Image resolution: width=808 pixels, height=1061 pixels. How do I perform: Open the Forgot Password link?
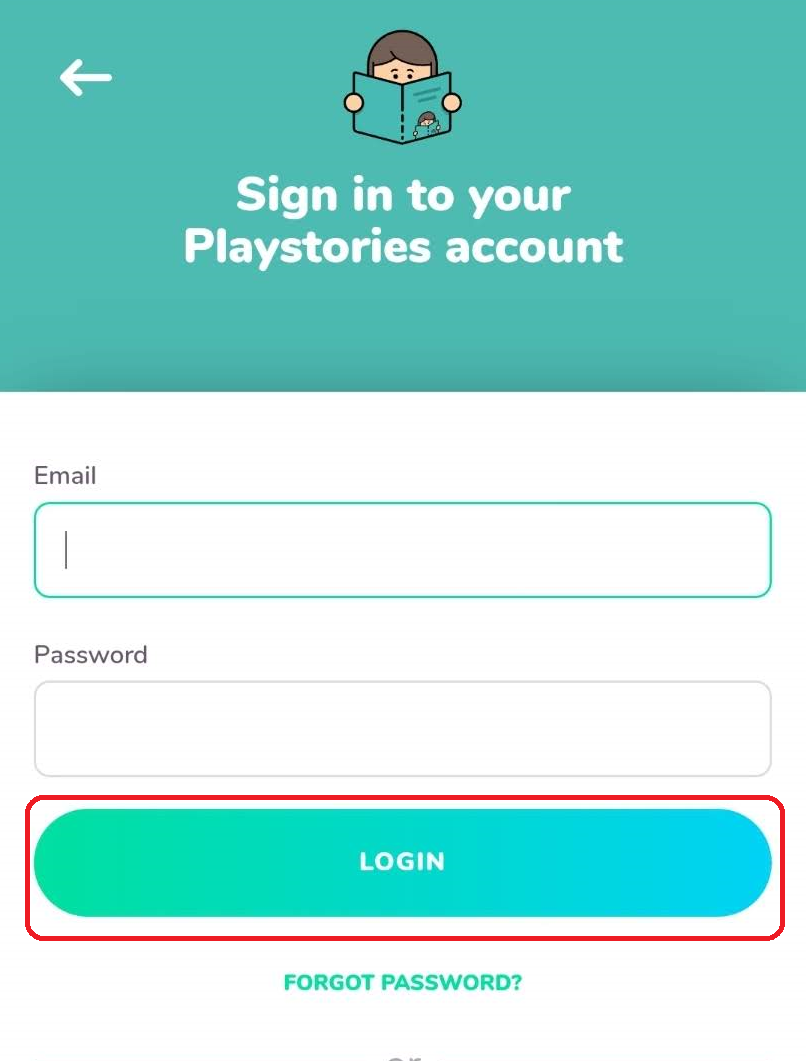[x=402, y=982]
